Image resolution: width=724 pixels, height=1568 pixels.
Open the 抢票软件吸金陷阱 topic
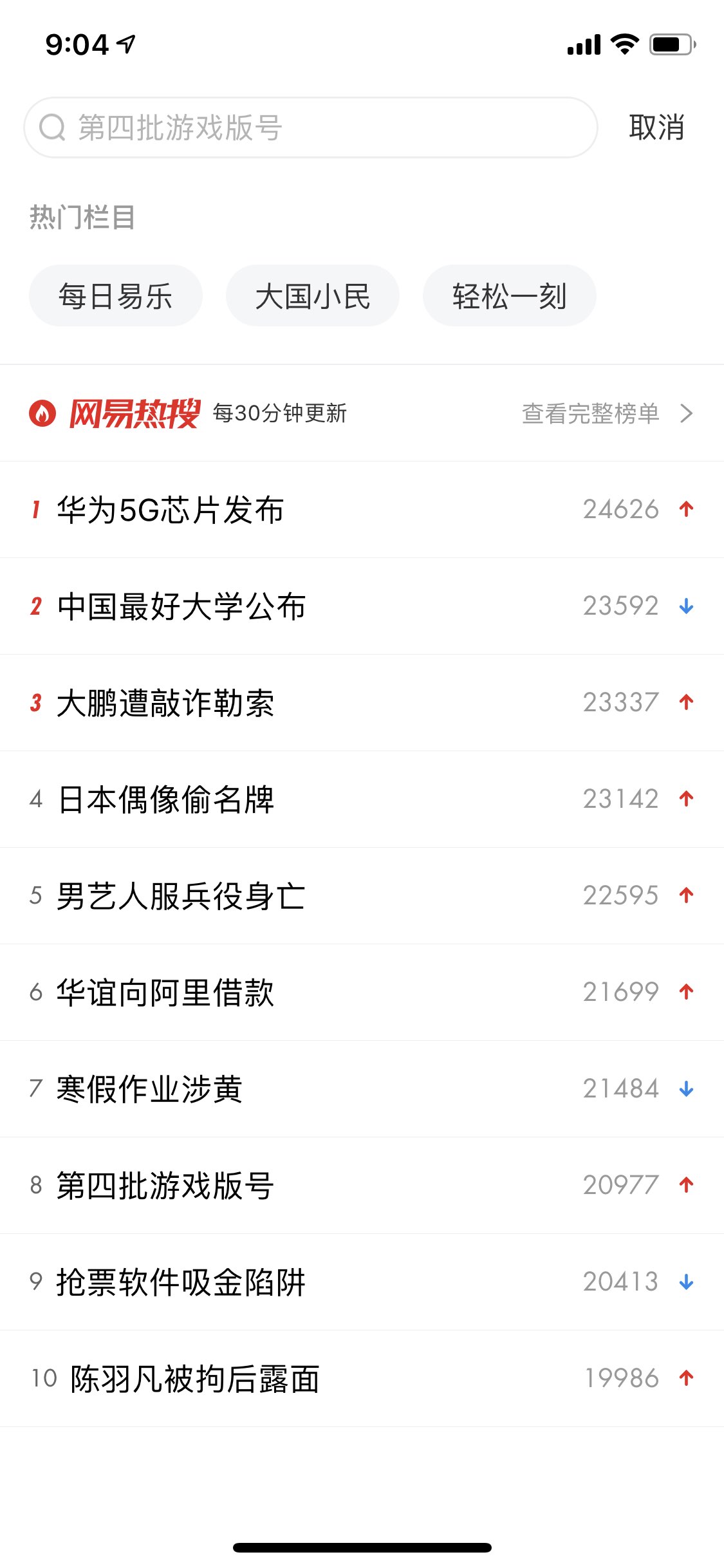pos(181,1282)
